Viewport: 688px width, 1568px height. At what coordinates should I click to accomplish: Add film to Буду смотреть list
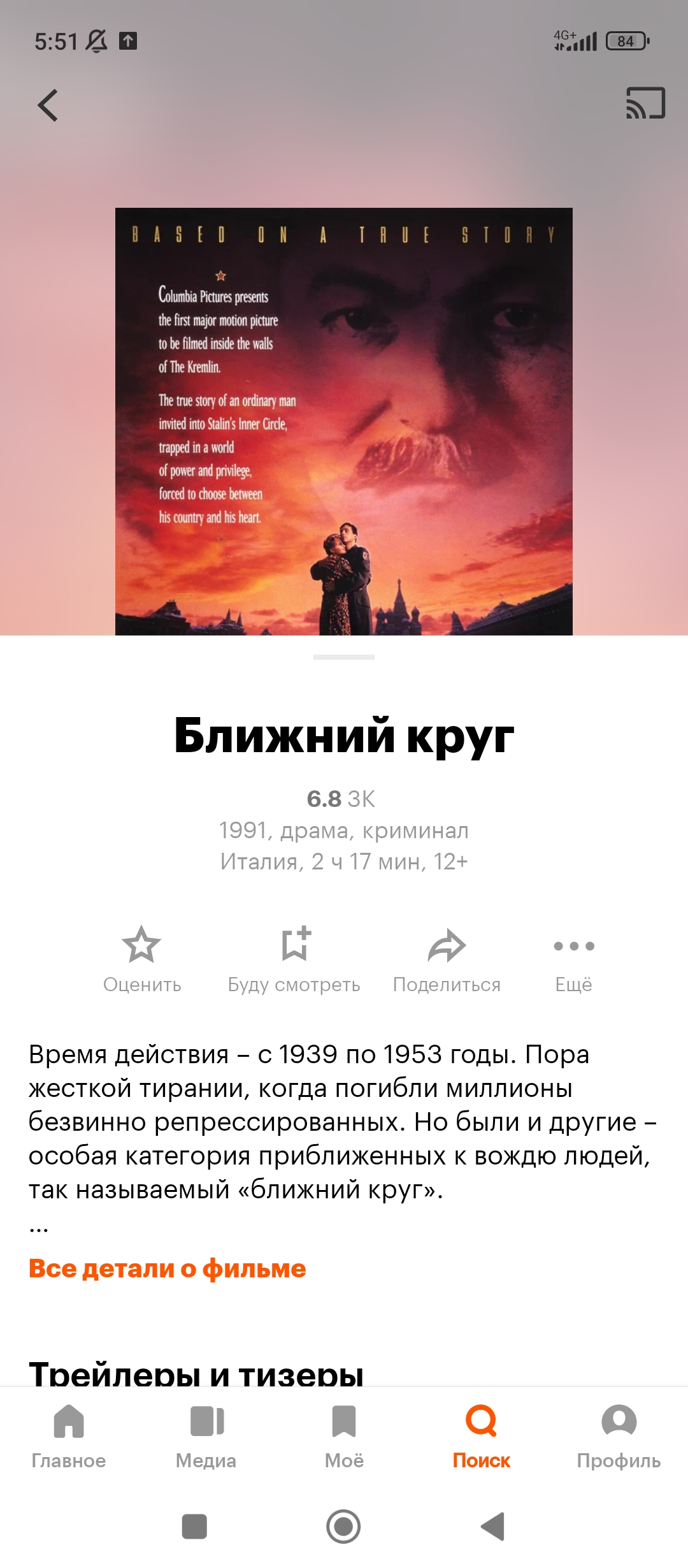point(294,959)
